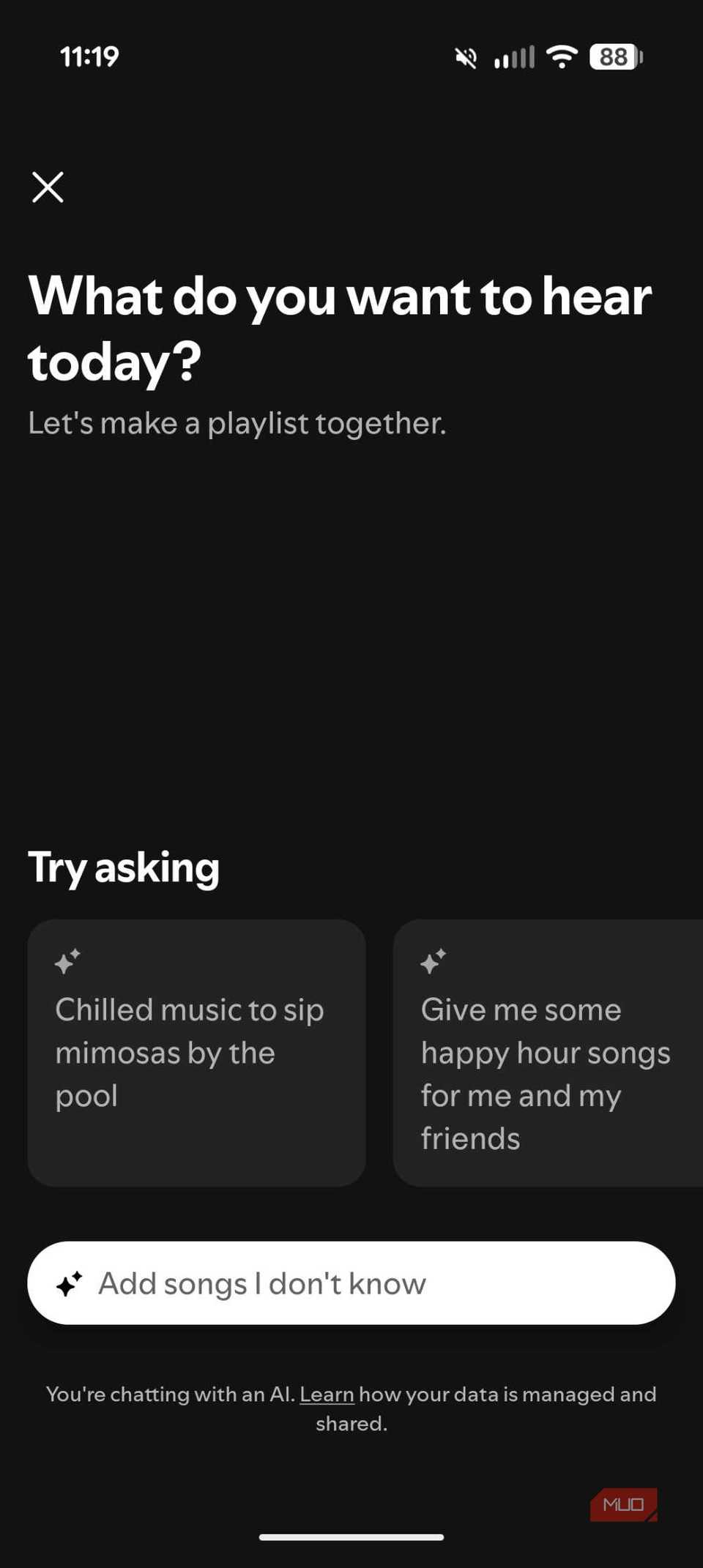Tap the Try asking section label
The image size is (703, 1568).
click(123, 867)
